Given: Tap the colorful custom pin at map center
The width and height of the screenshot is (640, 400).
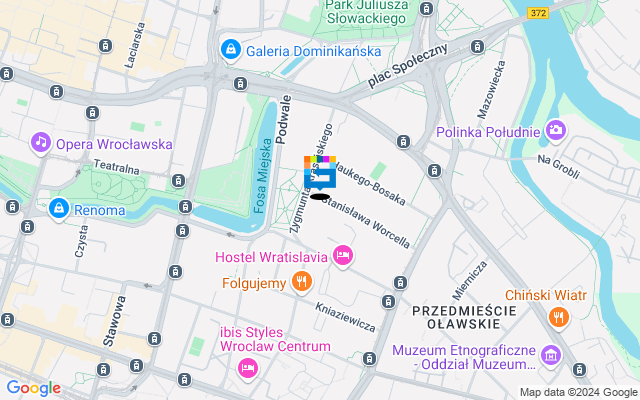Looking at the screenshot, I should pos(320,175).
